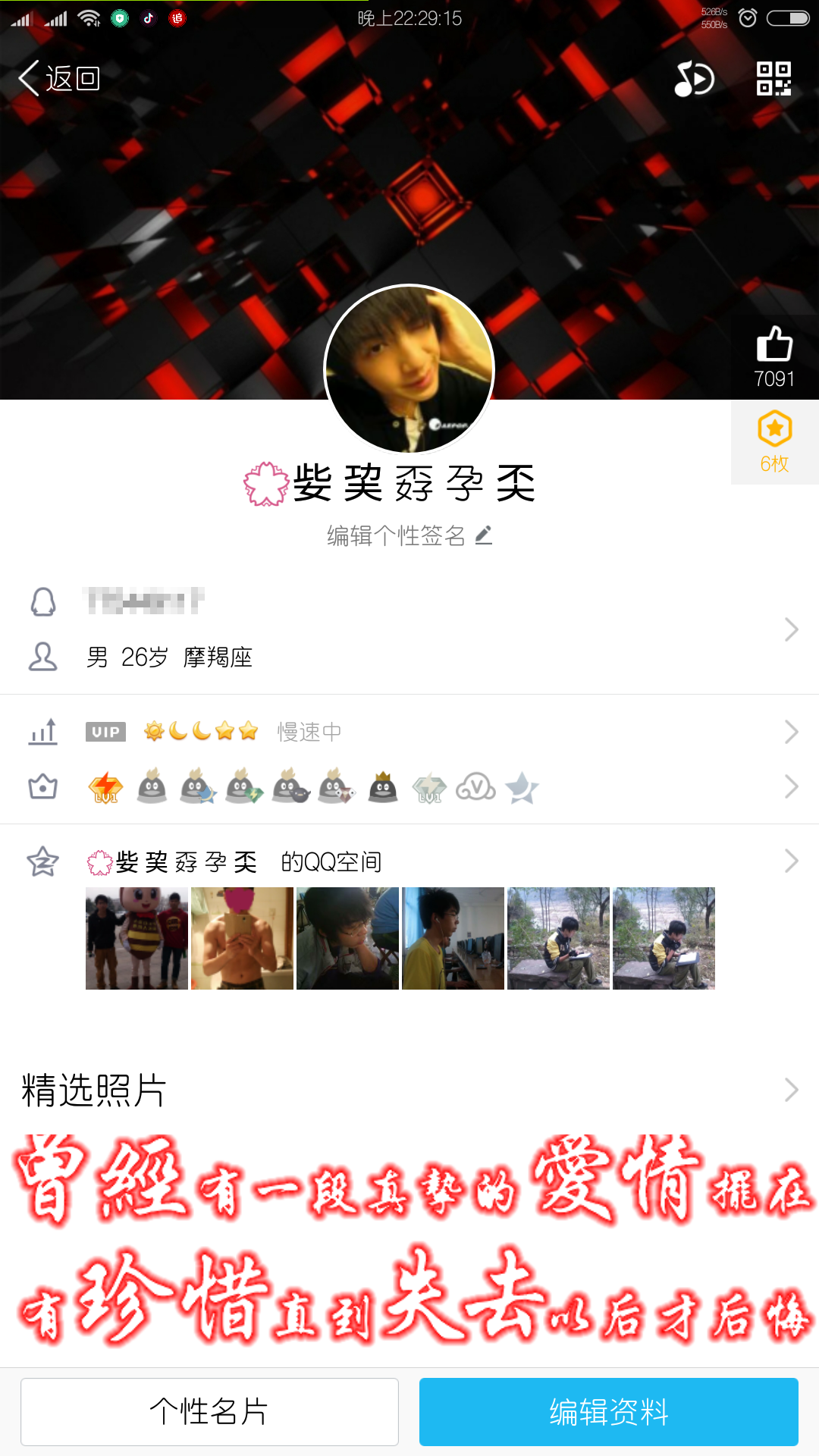The image size is (819, 1456).
Task: Tap the 返回 back button
Action: [x=59, y=79]
